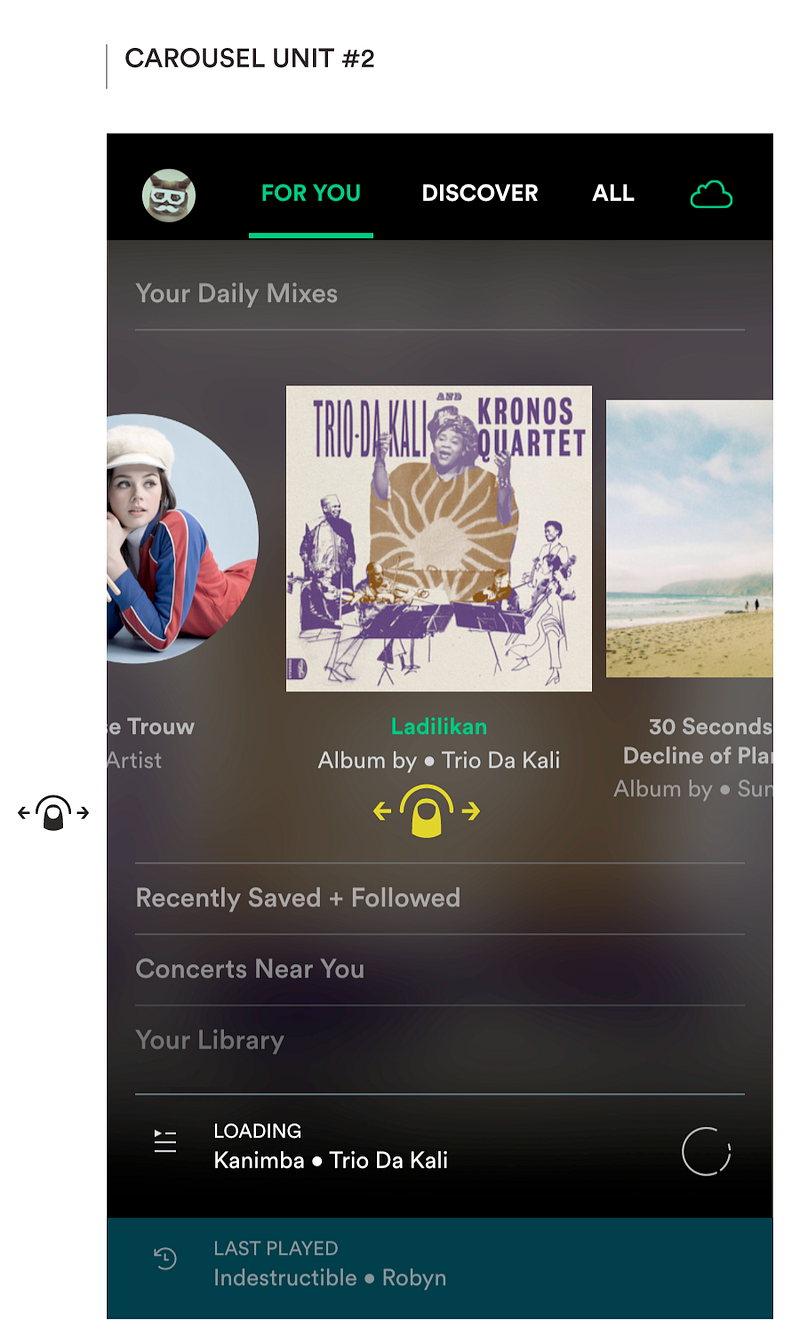The width and height of the screenshot is (800, 1333).
Task: Select the For You tab
Action: 310,193
